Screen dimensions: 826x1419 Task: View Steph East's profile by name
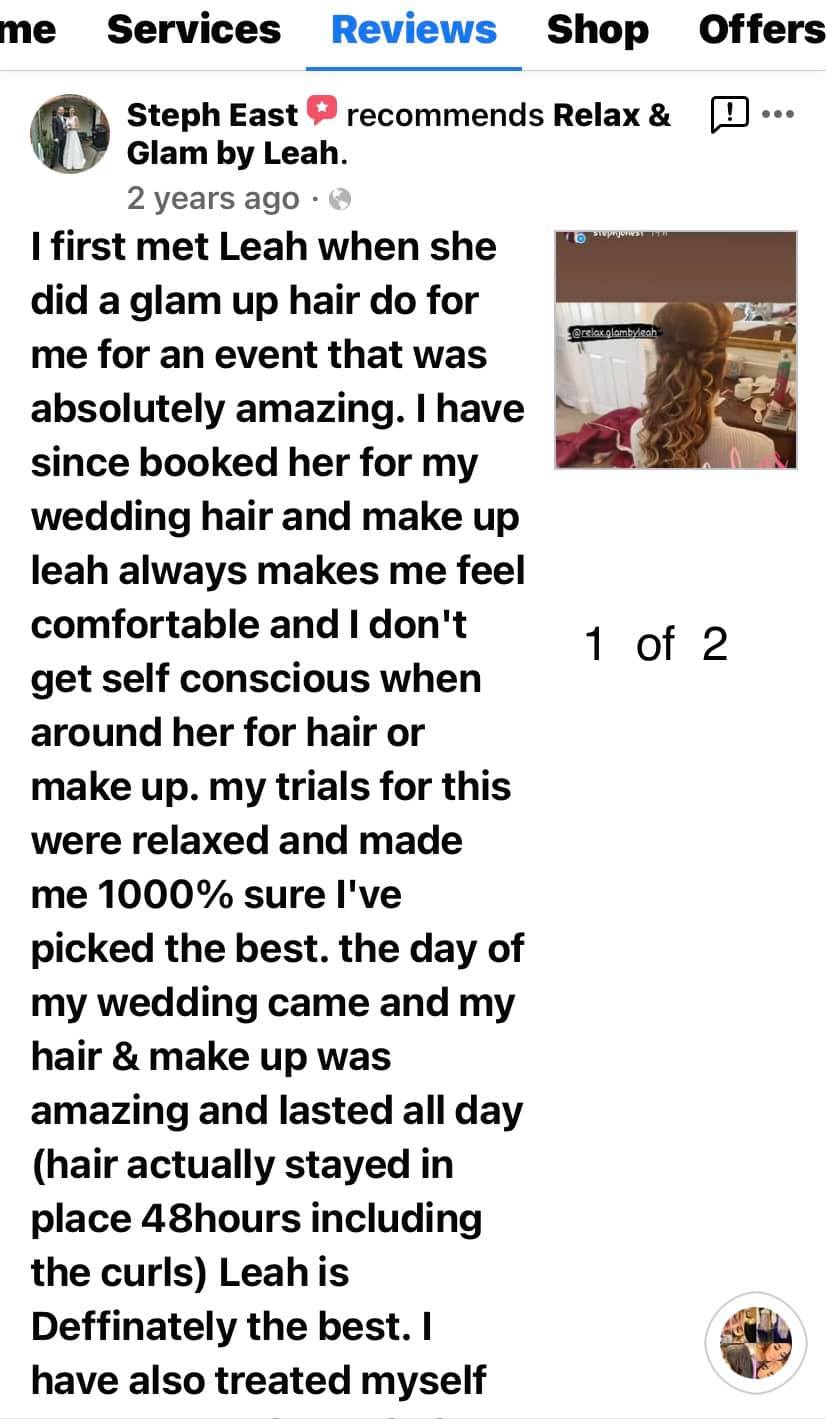tap(212, 116)
